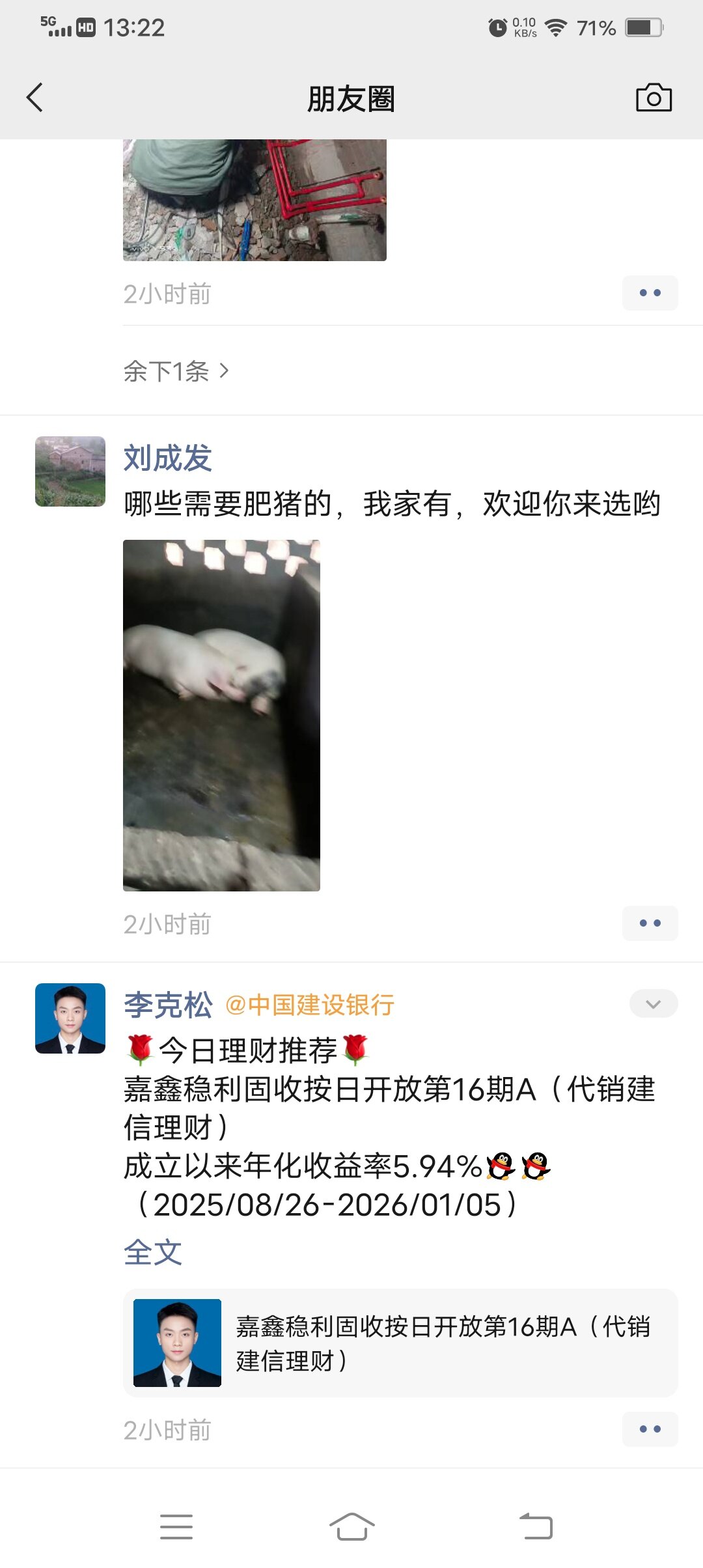Screen dimensions: 703x1568
Task: Open the 中国建设银行 tag link
Action: tap(310, 1005)
